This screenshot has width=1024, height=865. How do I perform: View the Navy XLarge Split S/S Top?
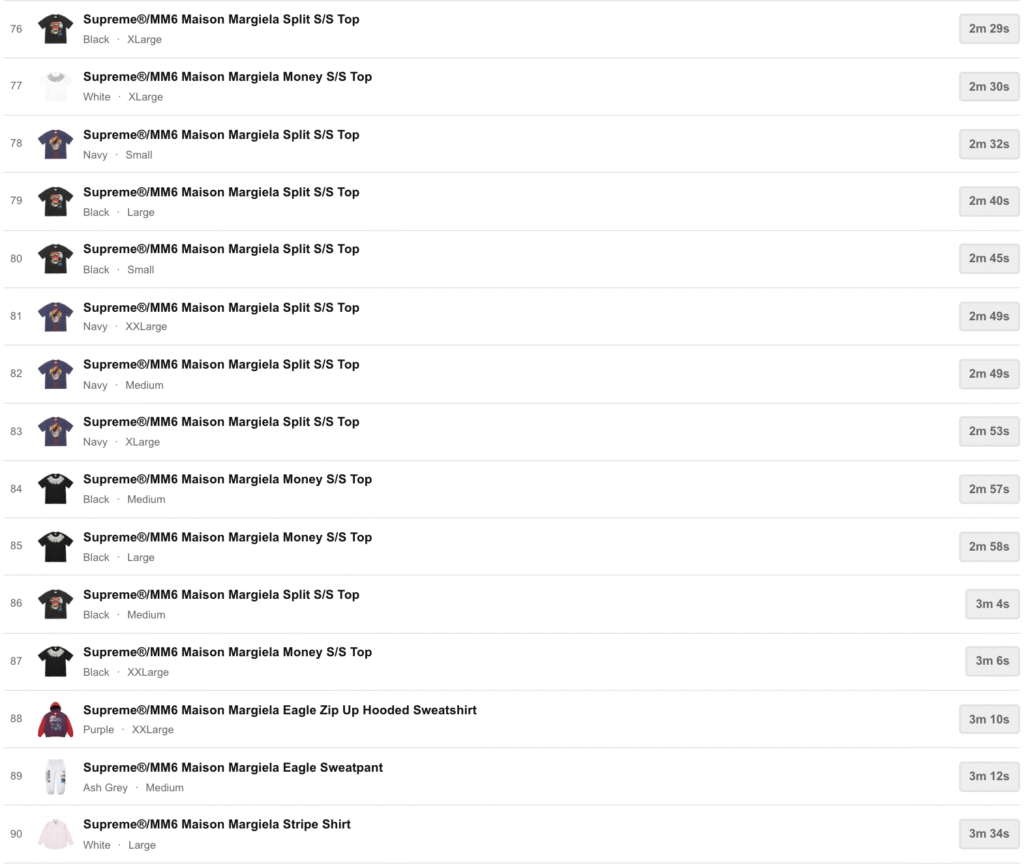pyautogui.click(x=221, y=422)
